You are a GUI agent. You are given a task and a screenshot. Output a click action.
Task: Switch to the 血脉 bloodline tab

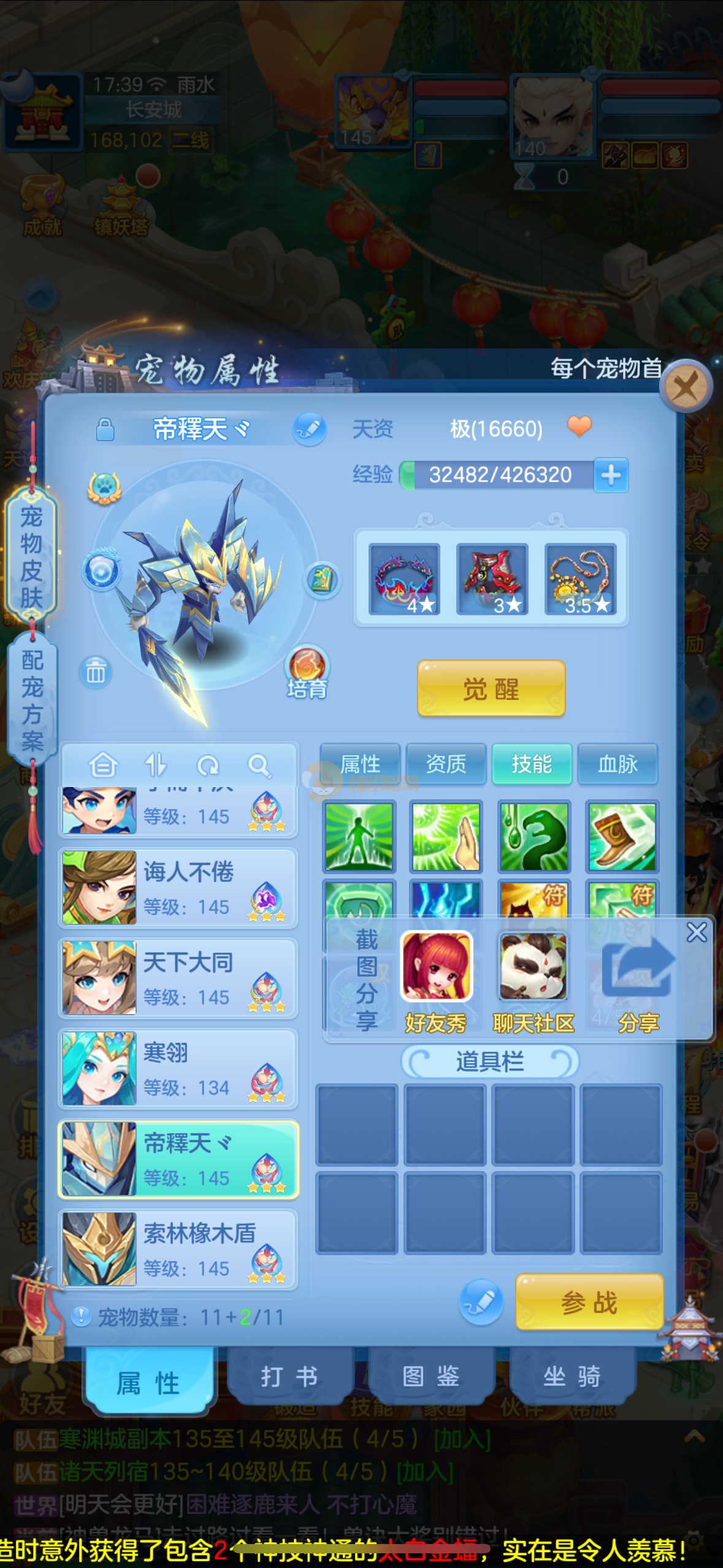point(618,764)
